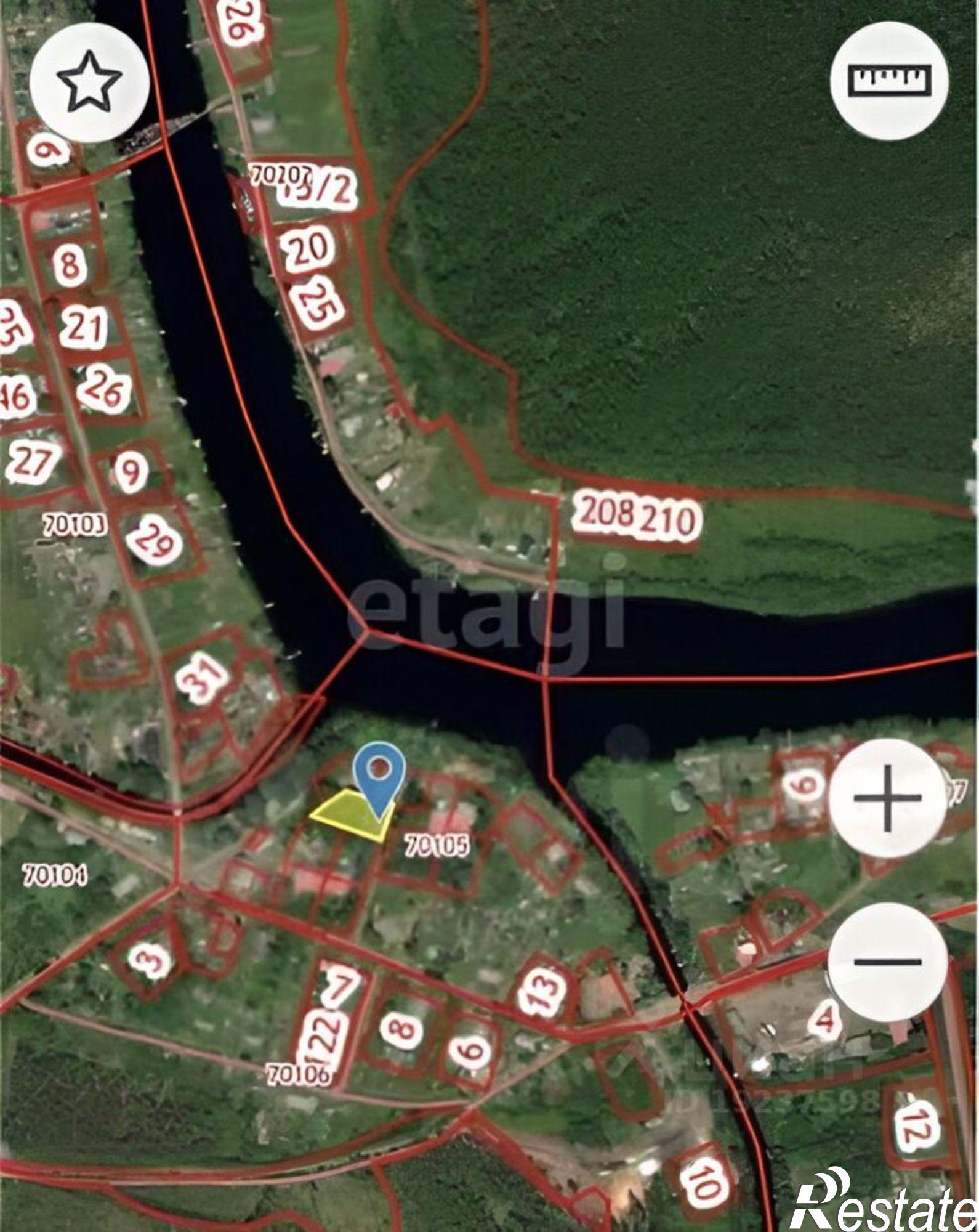Zoom in with the plus button
The image size is (979, 1232).
[887, 798]
